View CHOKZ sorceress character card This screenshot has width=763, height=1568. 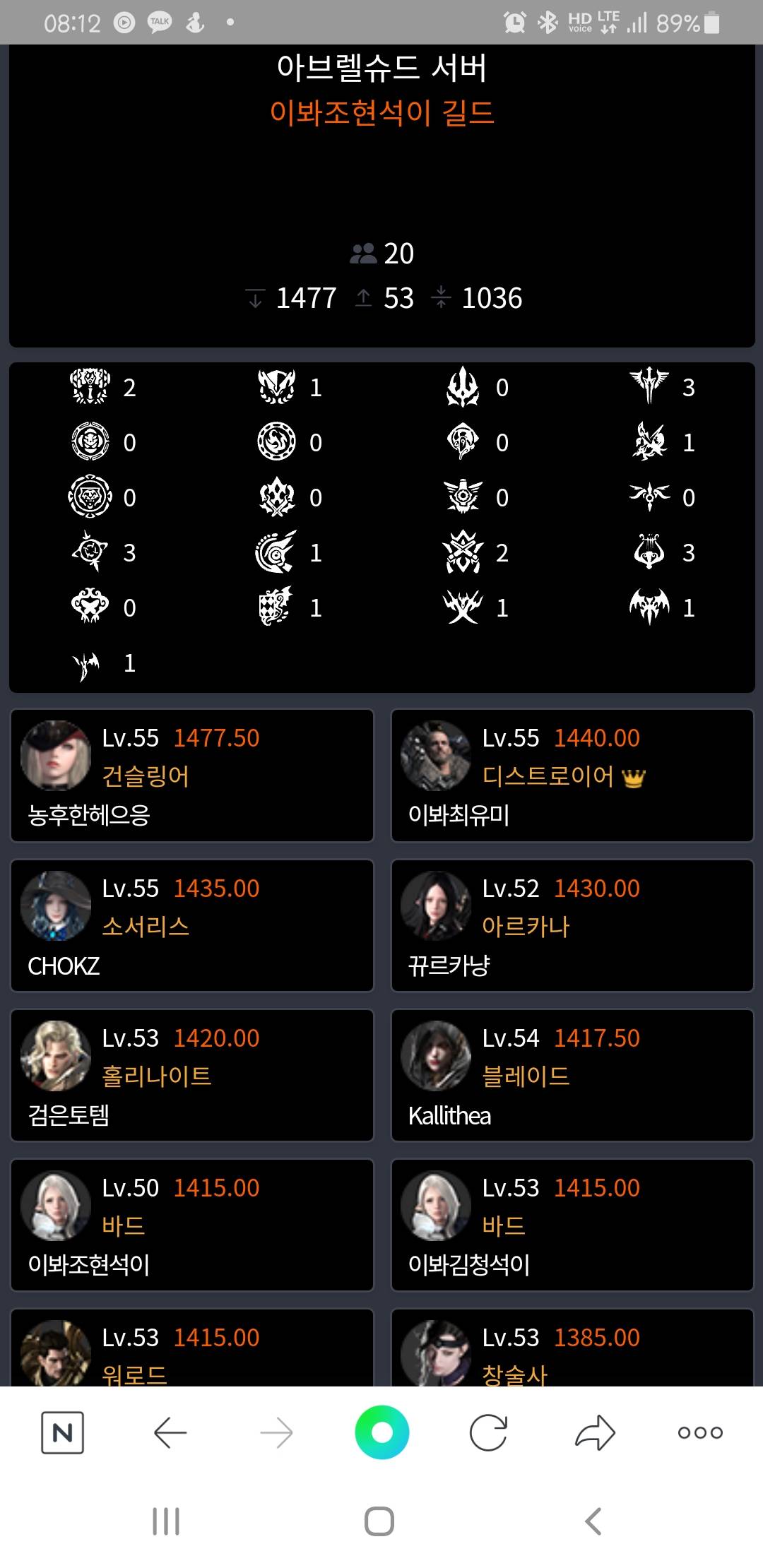[191, 925]
